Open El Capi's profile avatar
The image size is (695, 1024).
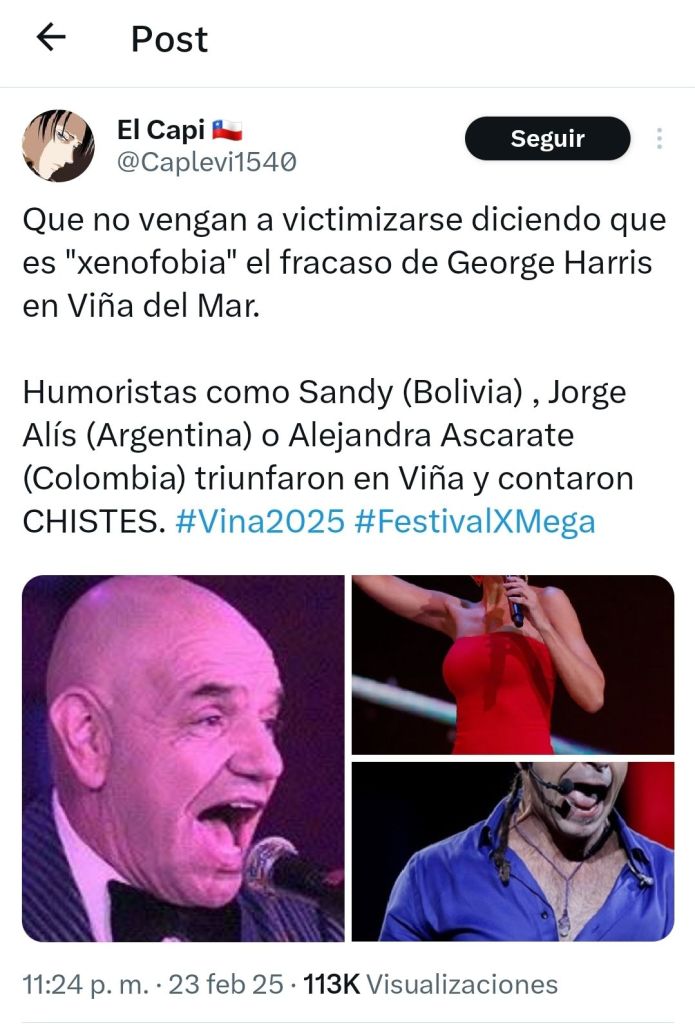(58, 146)
